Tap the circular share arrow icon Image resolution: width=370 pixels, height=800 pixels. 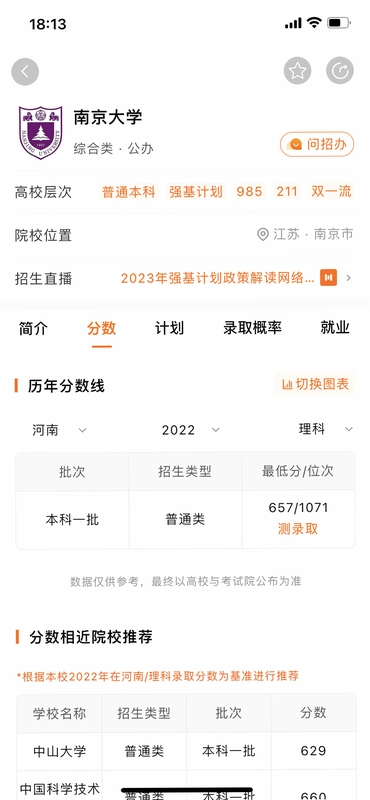[x=340, y=71]
